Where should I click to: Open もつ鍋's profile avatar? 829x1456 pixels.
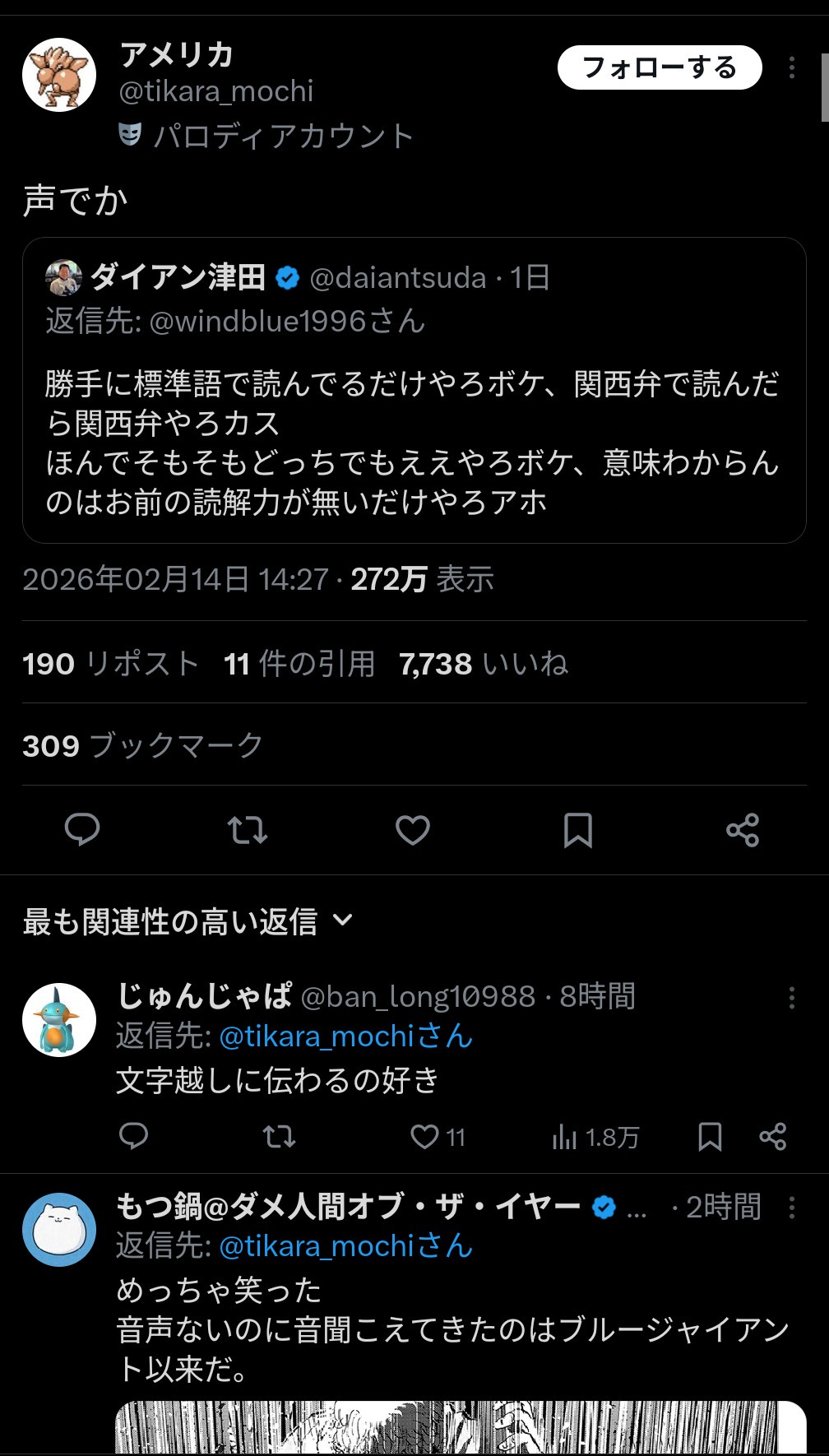[59, 1230]
